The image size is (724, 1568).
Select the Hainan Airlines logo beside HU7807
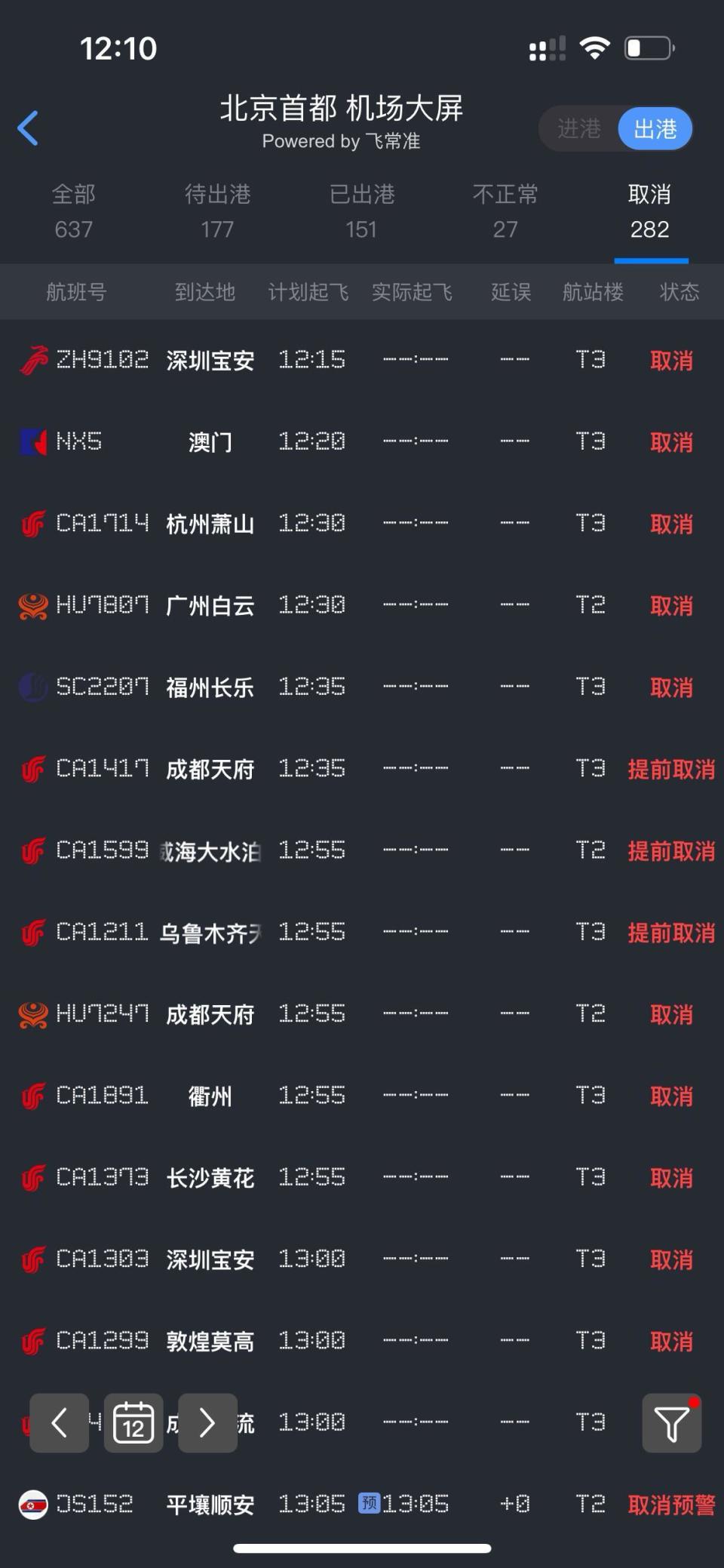tap(32, 605)
